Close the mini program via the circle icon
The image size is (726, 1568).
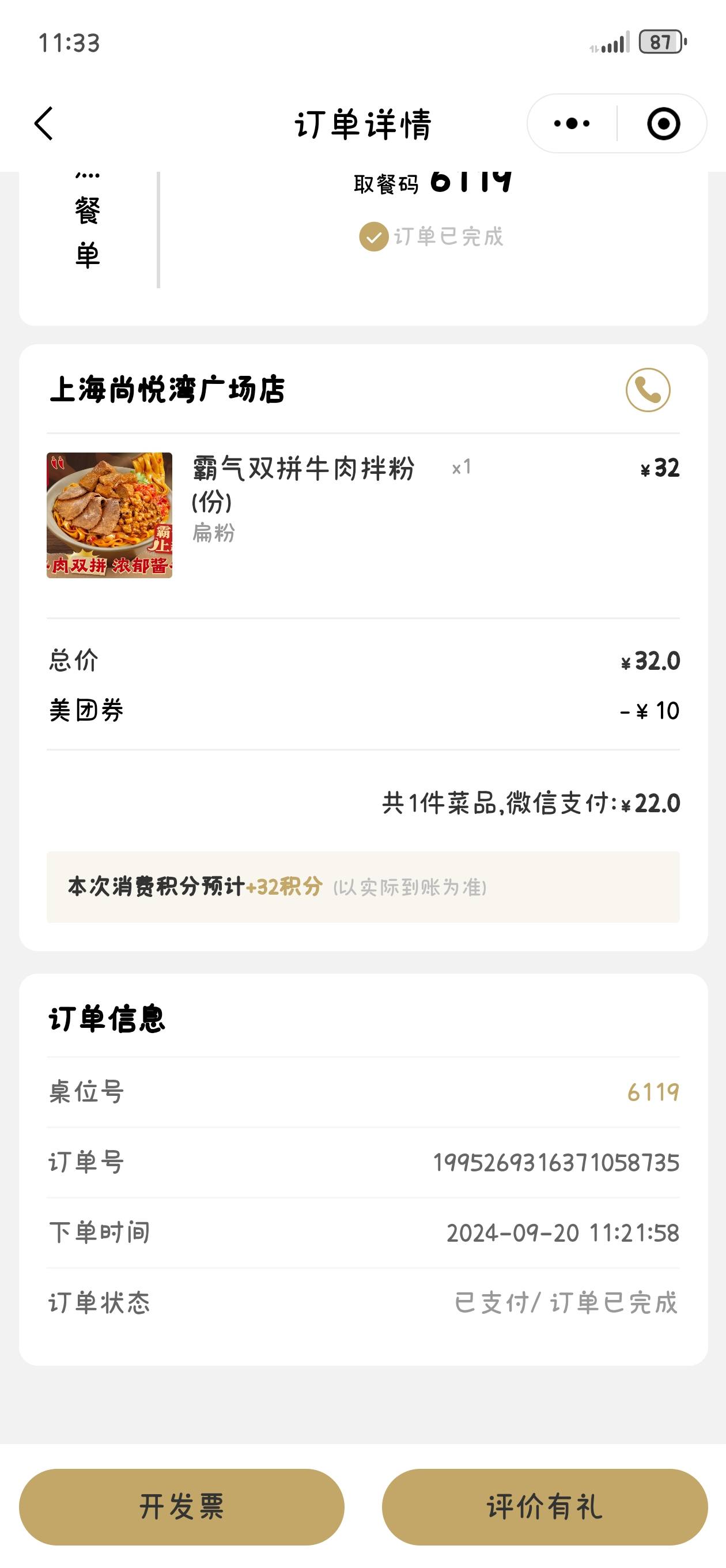[663, 123]
